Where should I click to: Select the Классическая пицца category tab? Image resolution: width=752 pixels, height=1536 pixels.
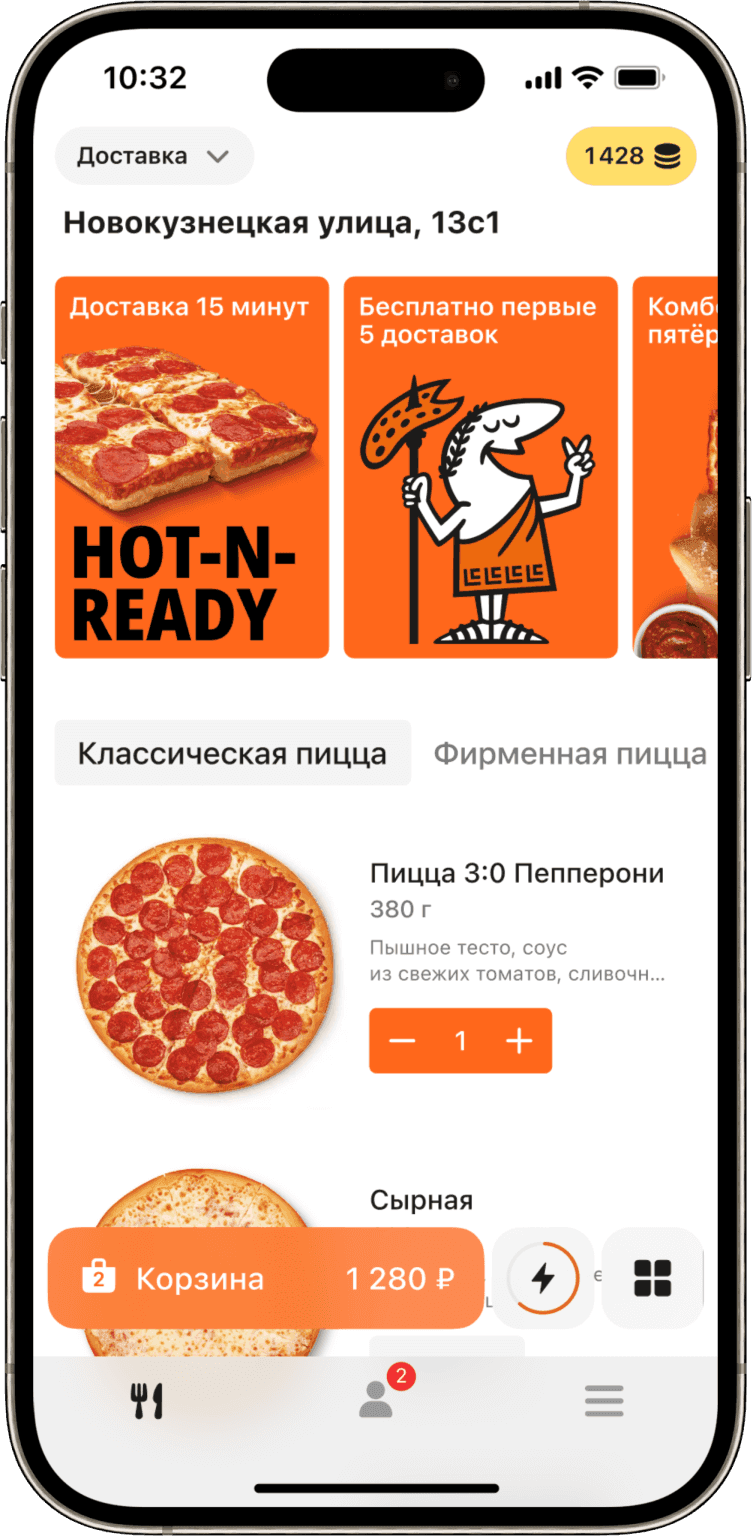(x=232, y=753)
